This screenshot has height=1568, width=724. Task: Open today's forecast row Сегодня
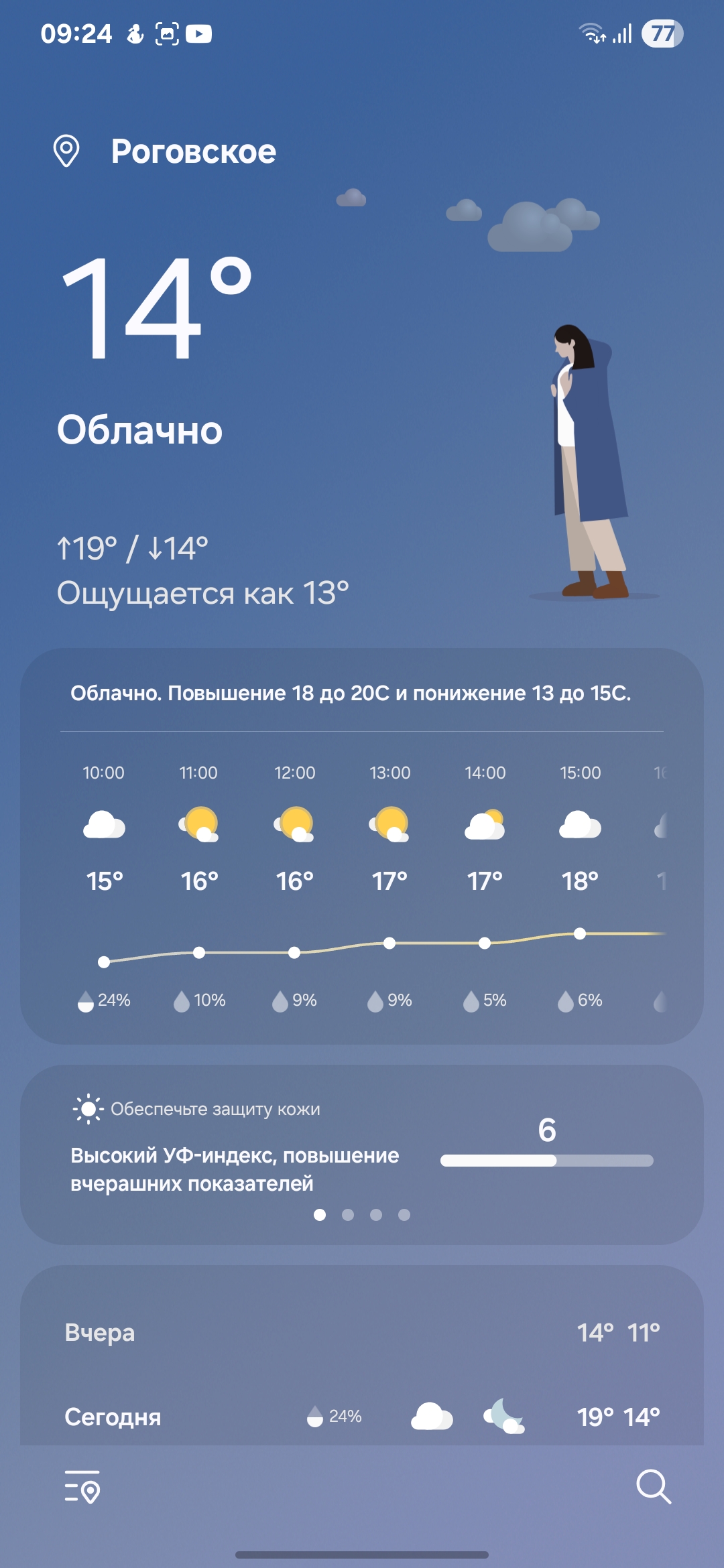point(362,1416)
